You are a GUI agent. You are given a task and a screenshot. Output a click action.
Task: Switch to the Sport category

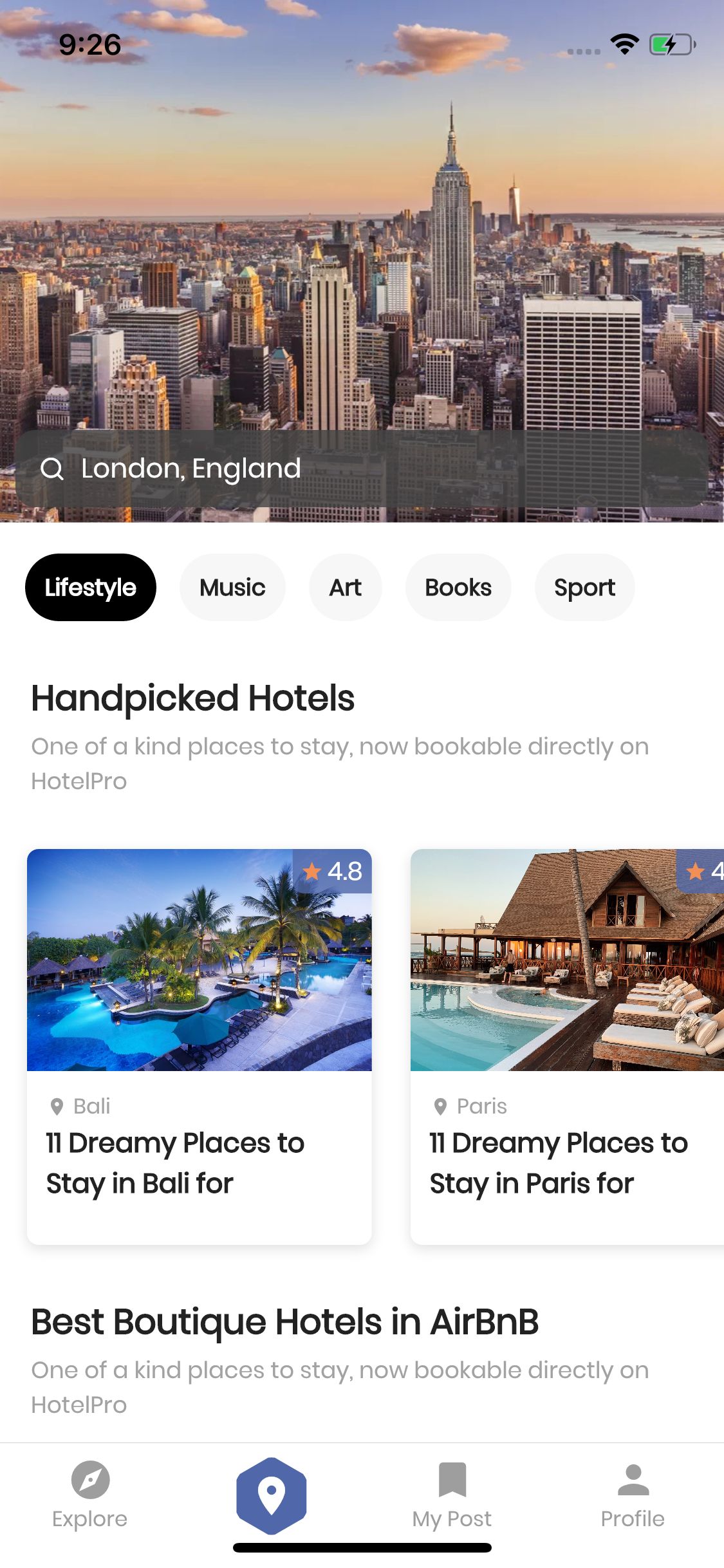click(x=584, y=587)
